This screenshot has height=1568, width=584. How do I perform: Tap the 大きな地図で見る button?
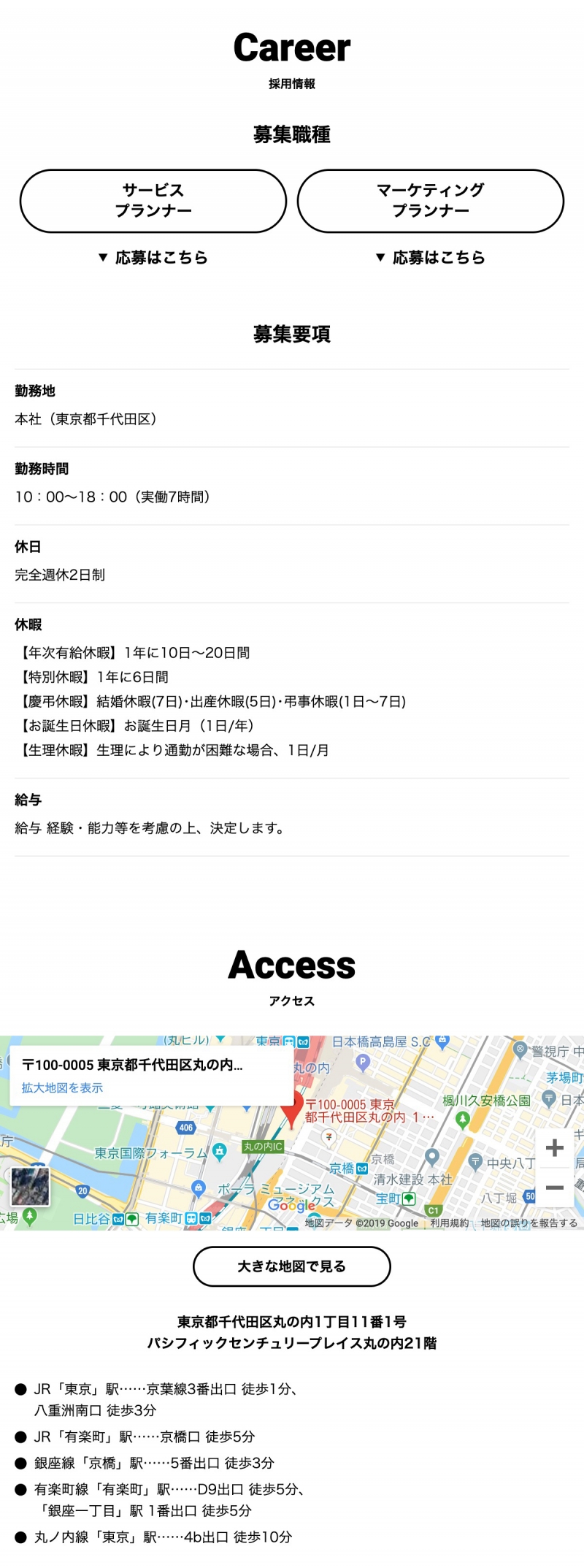tap(292, 1266)
